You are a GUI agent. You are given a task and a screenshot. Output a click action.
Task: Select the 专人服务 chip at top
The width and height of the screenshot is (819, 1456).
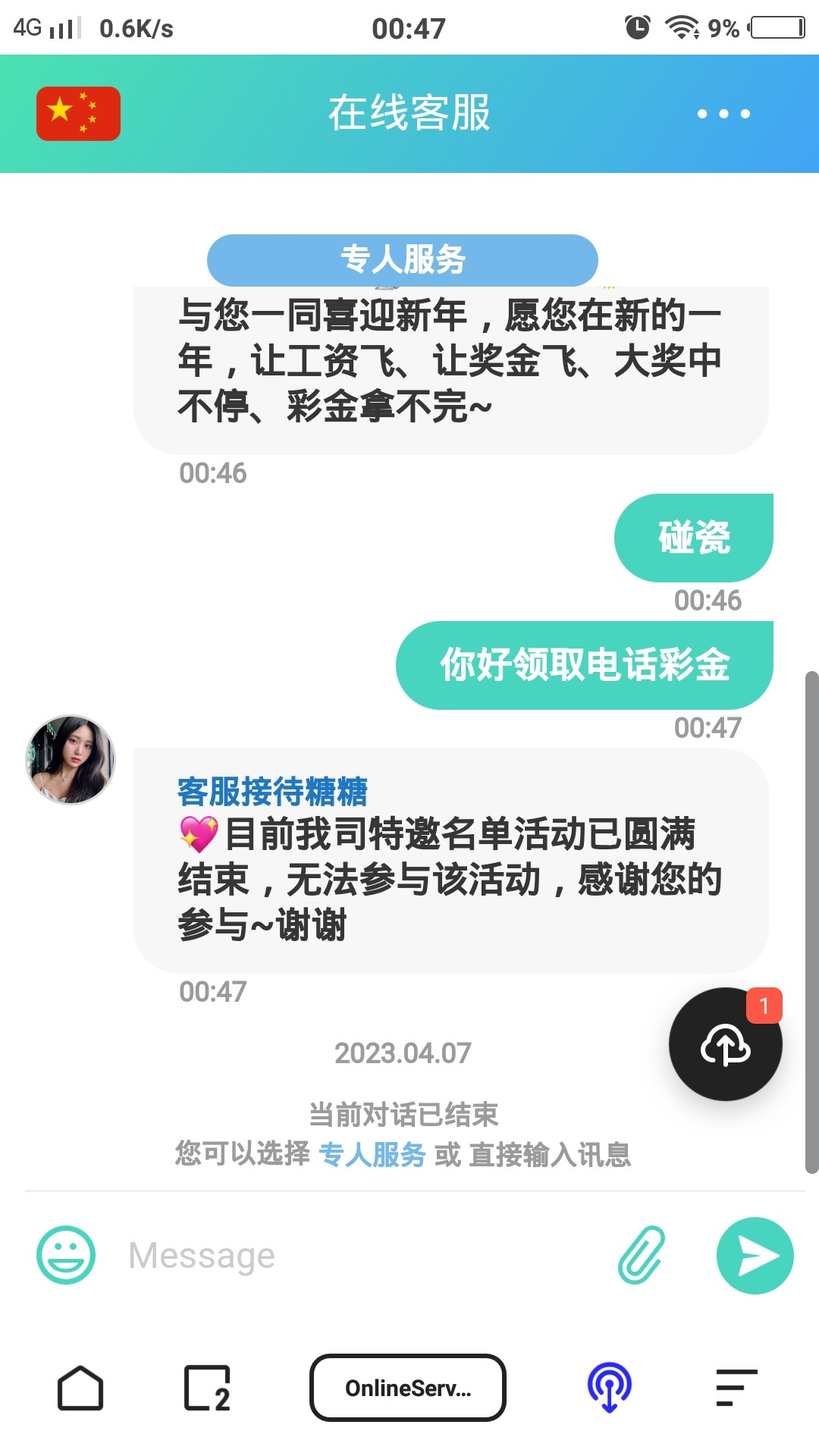[x=402, y=259]
